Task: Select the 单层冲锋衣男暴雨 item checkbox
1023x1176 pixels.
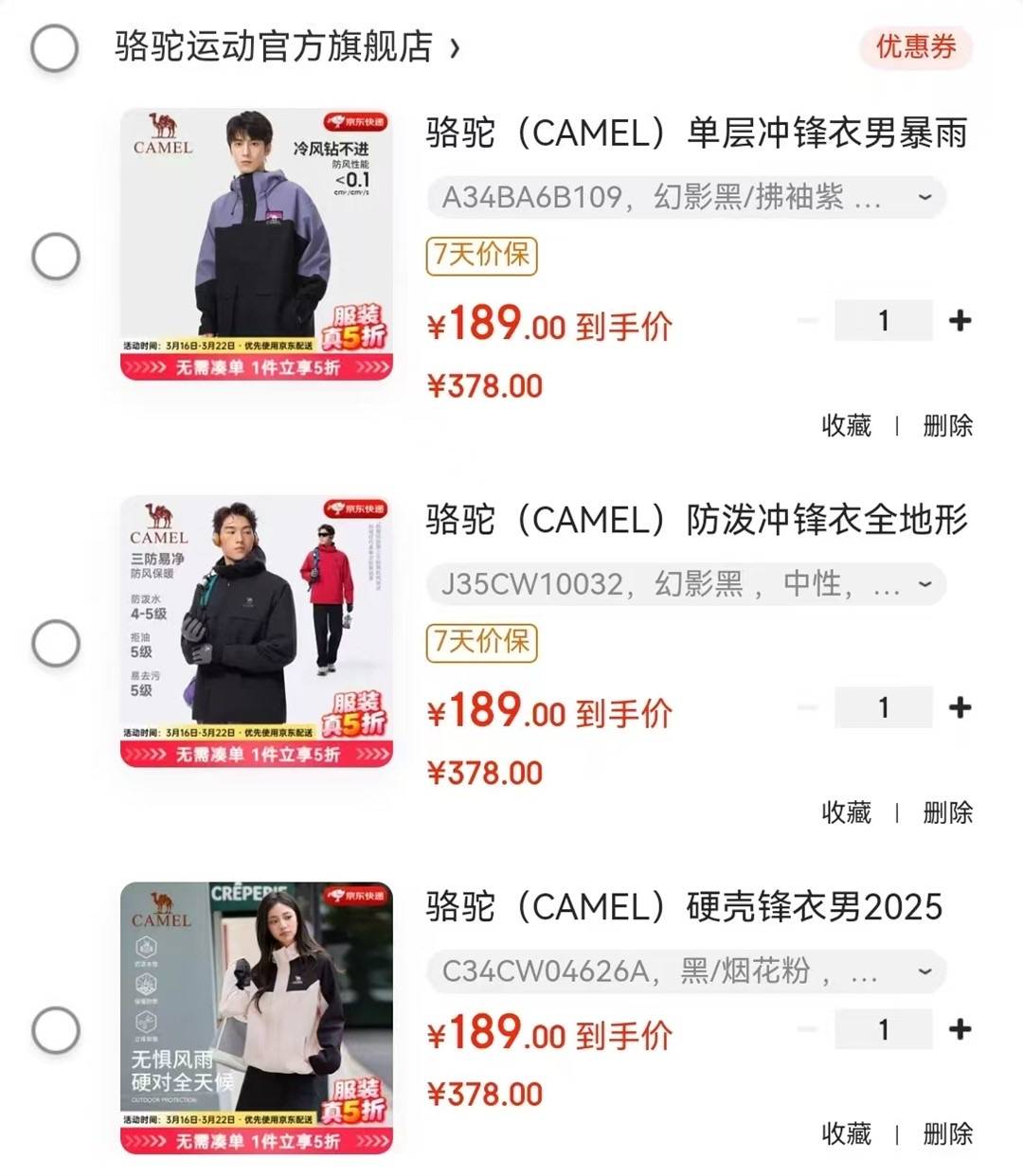Action: point(56,256)
